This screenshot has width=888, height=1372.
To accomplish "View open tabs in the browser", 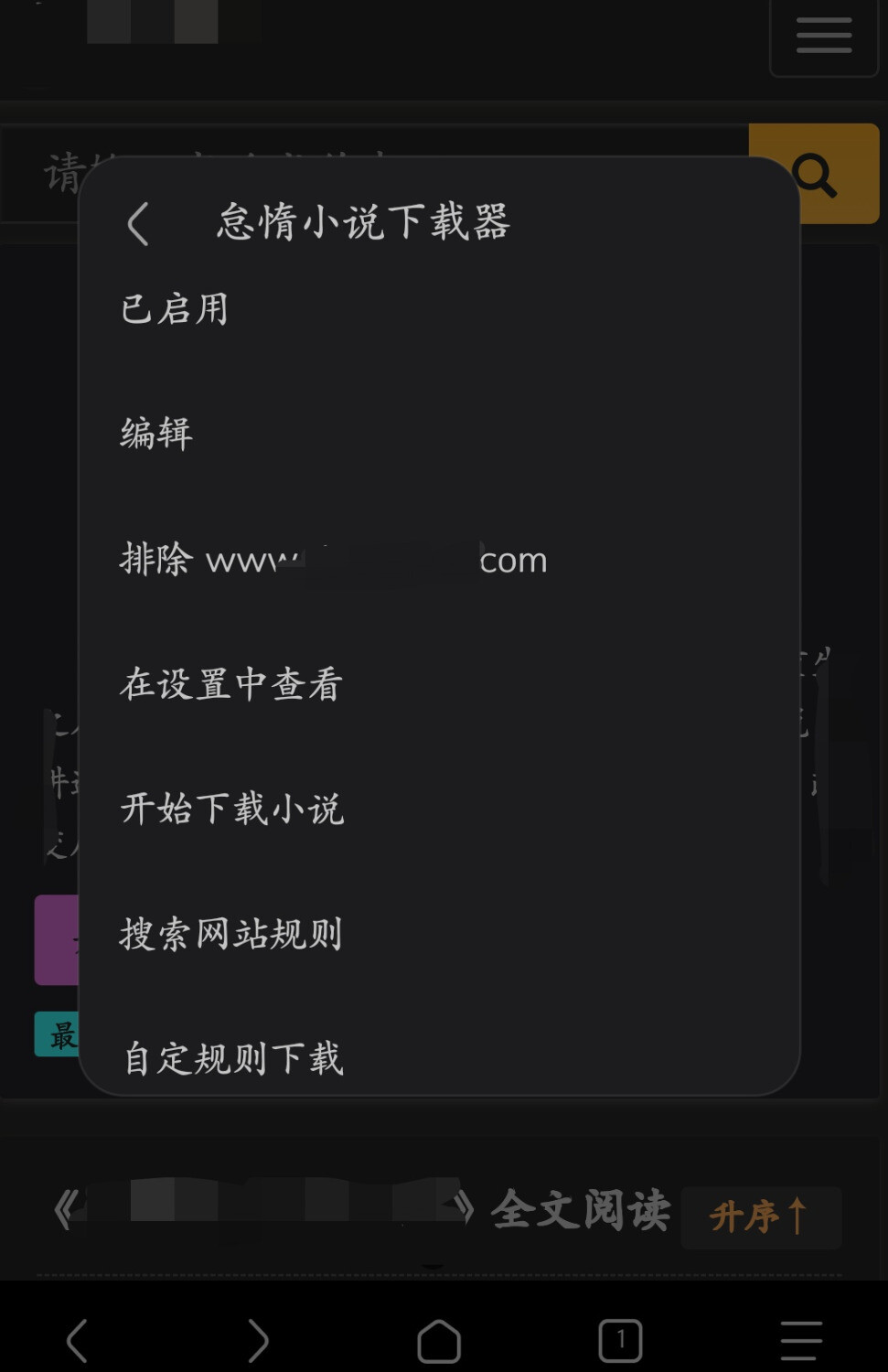I will click(620, 1341).
